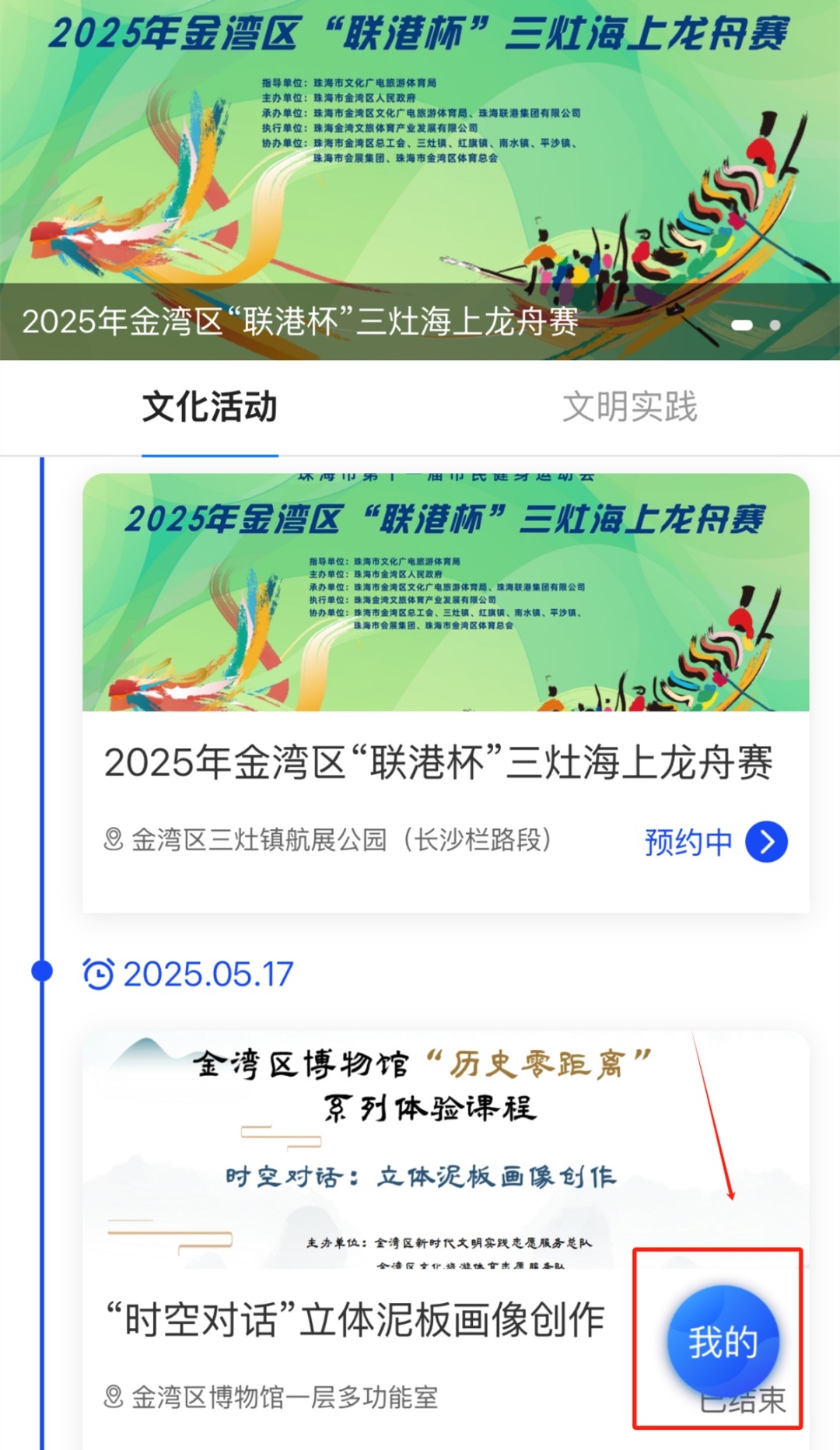Open the top dragon boat race banner

420,179
